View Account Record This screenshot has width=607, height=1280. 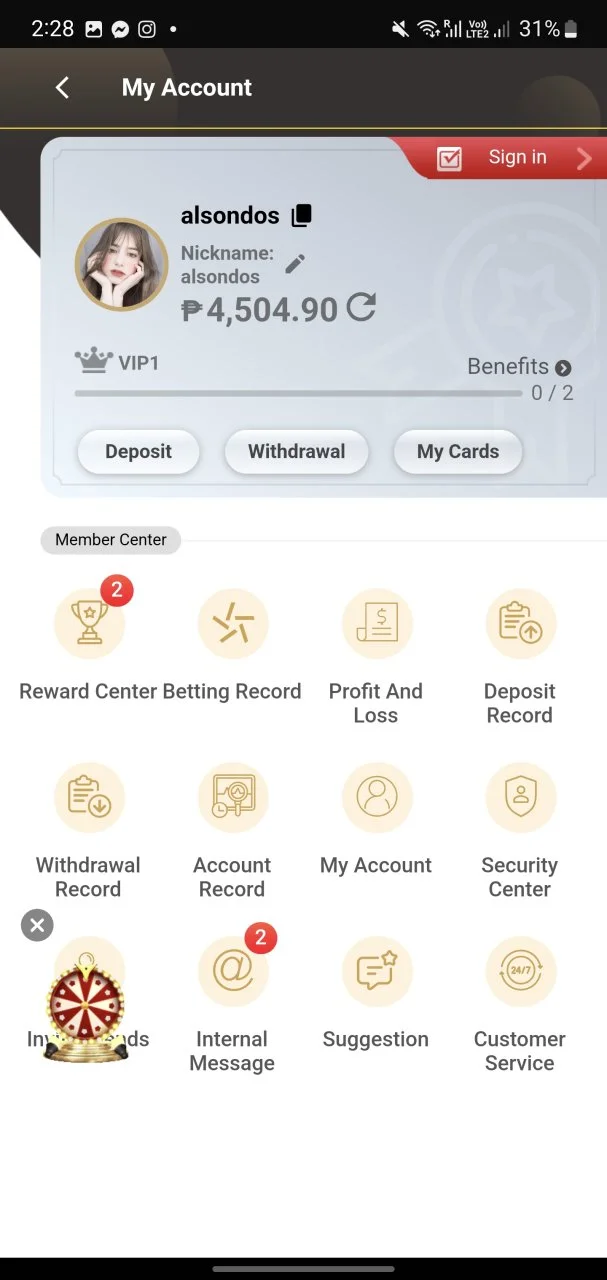[232, 798]
